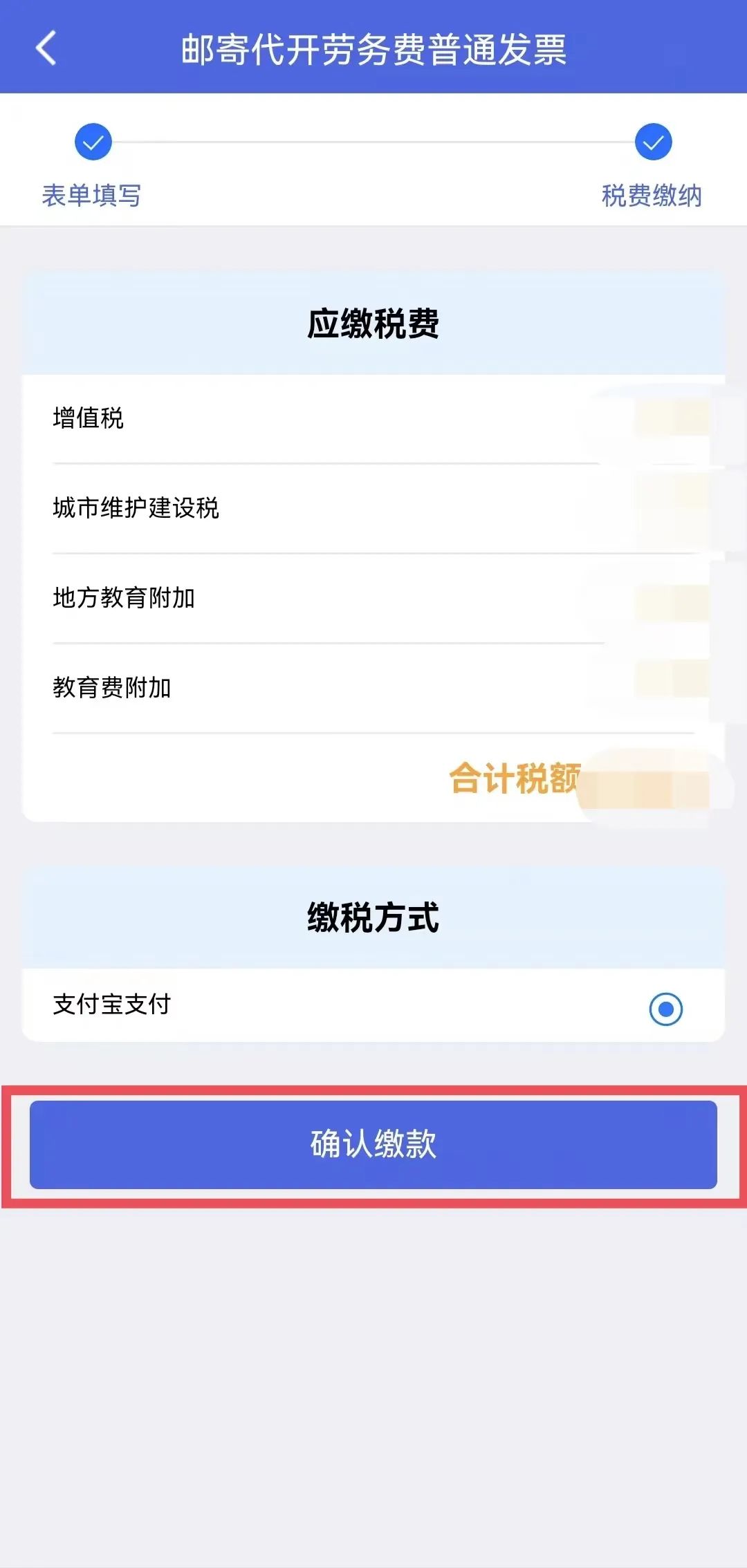Tap the 确认缴款 button
The height and width of the screenshot is (1568, 747).
click(373, 1145)
